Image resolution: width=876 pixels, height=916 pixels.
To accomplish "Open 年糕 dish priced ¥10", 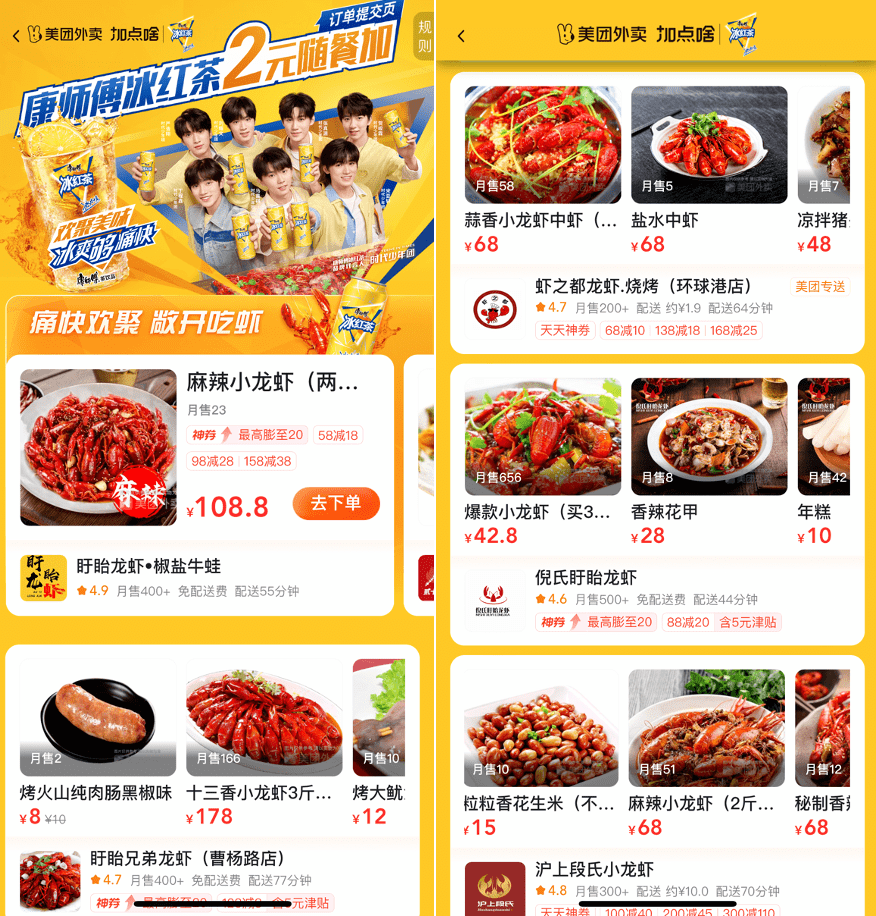I will coord(823,437).
